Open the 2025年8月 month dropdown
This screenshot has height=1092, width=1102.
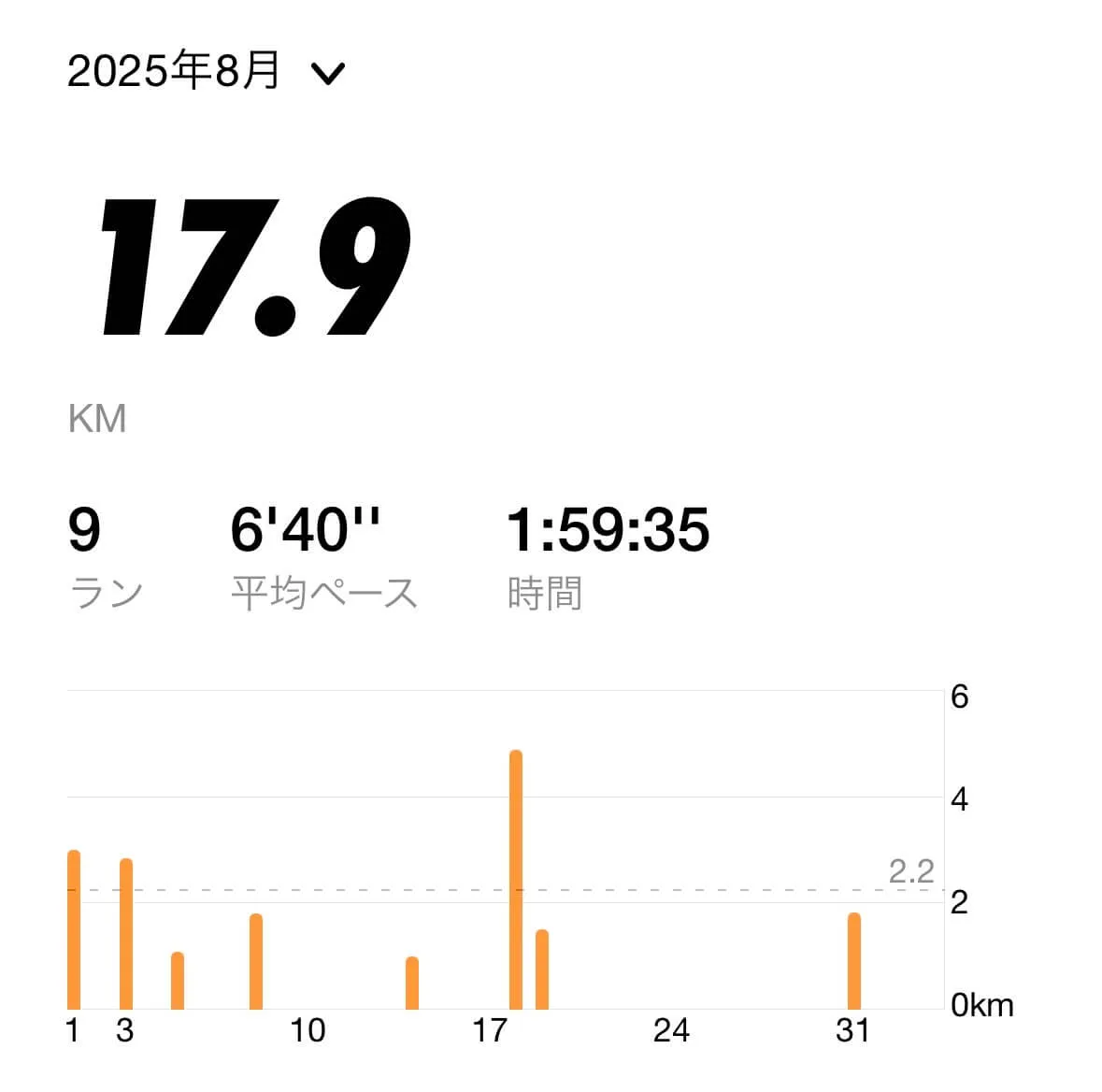pos(206,72)
